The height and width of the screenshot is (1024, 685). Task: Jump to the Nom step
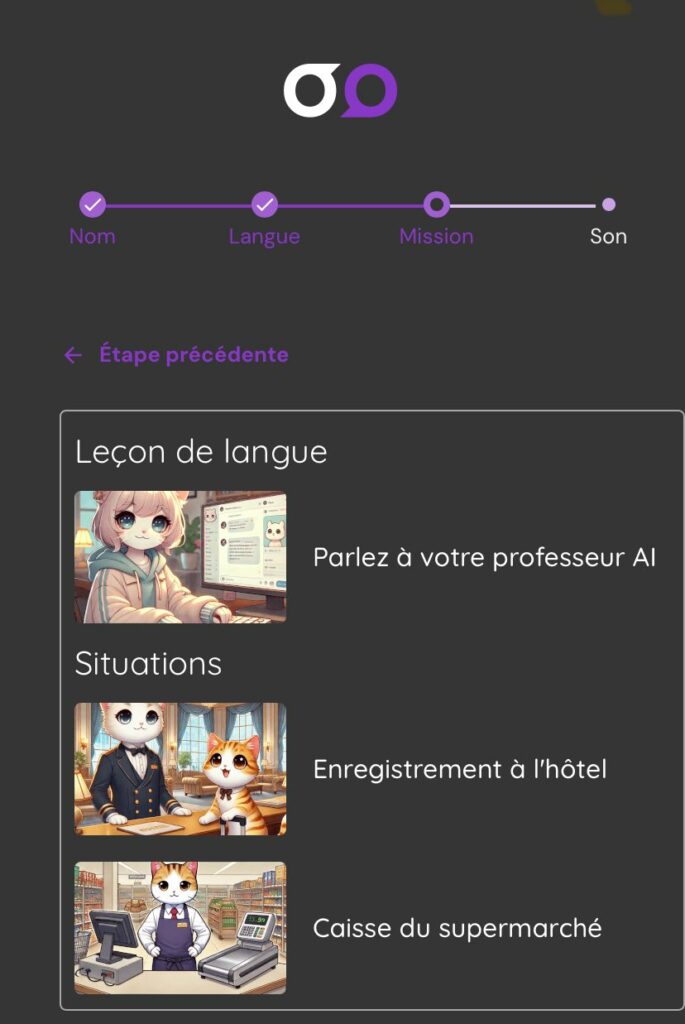(92, 206)
